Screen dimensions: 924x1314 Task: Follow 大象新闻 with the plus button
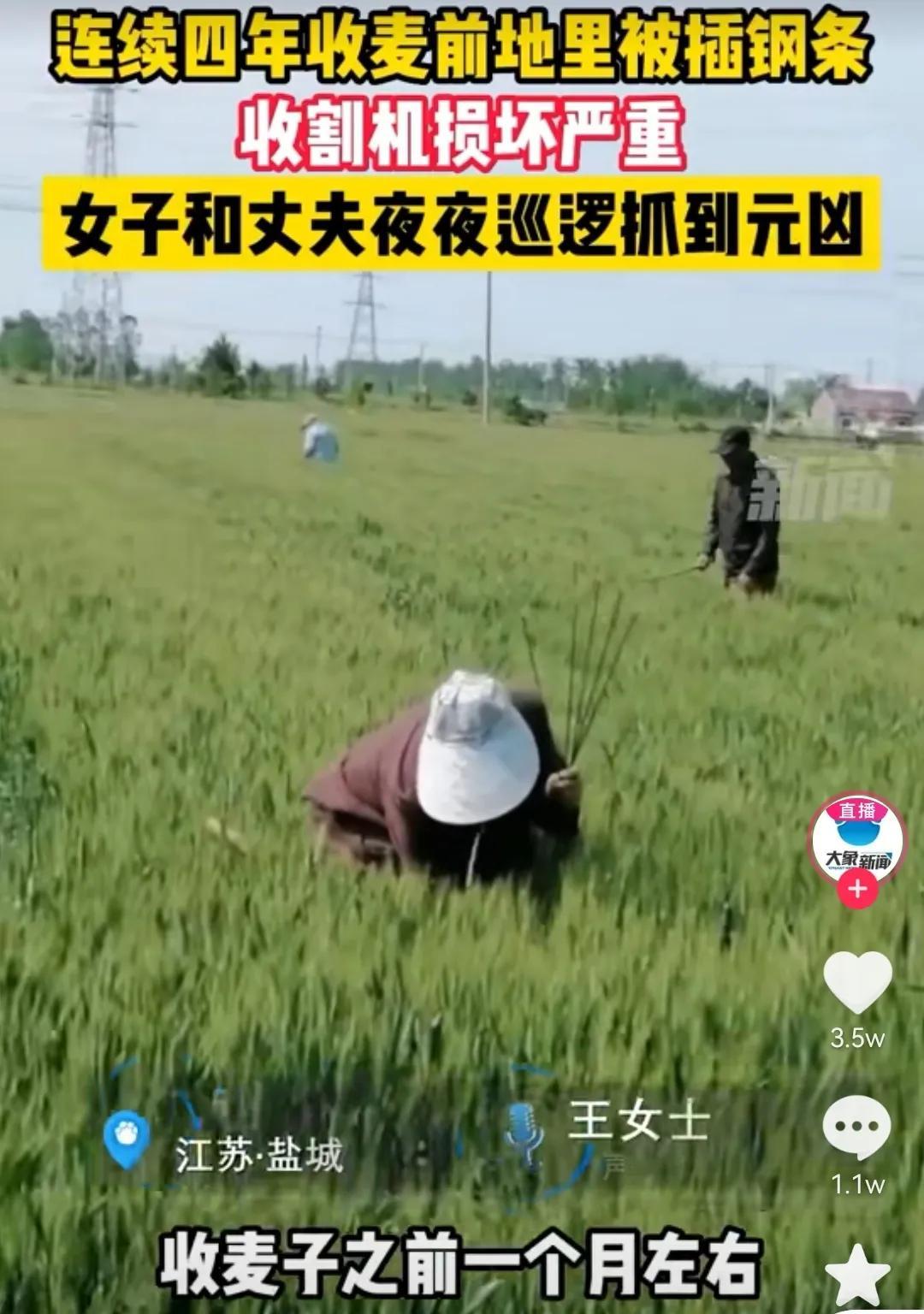857,890
